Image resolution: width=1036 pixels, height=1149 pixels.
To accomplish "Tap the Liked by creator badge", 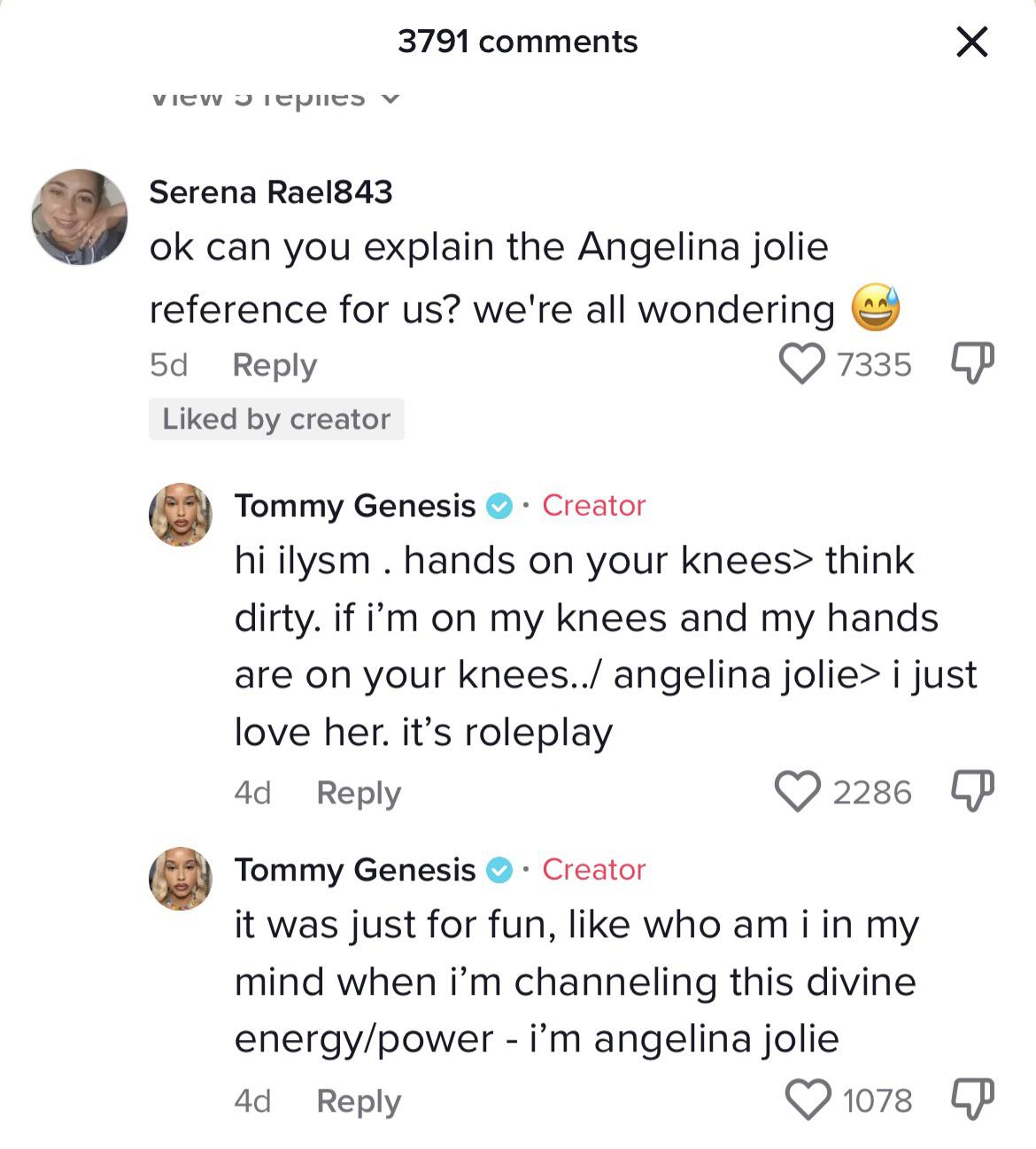I will tap(276, 418).
